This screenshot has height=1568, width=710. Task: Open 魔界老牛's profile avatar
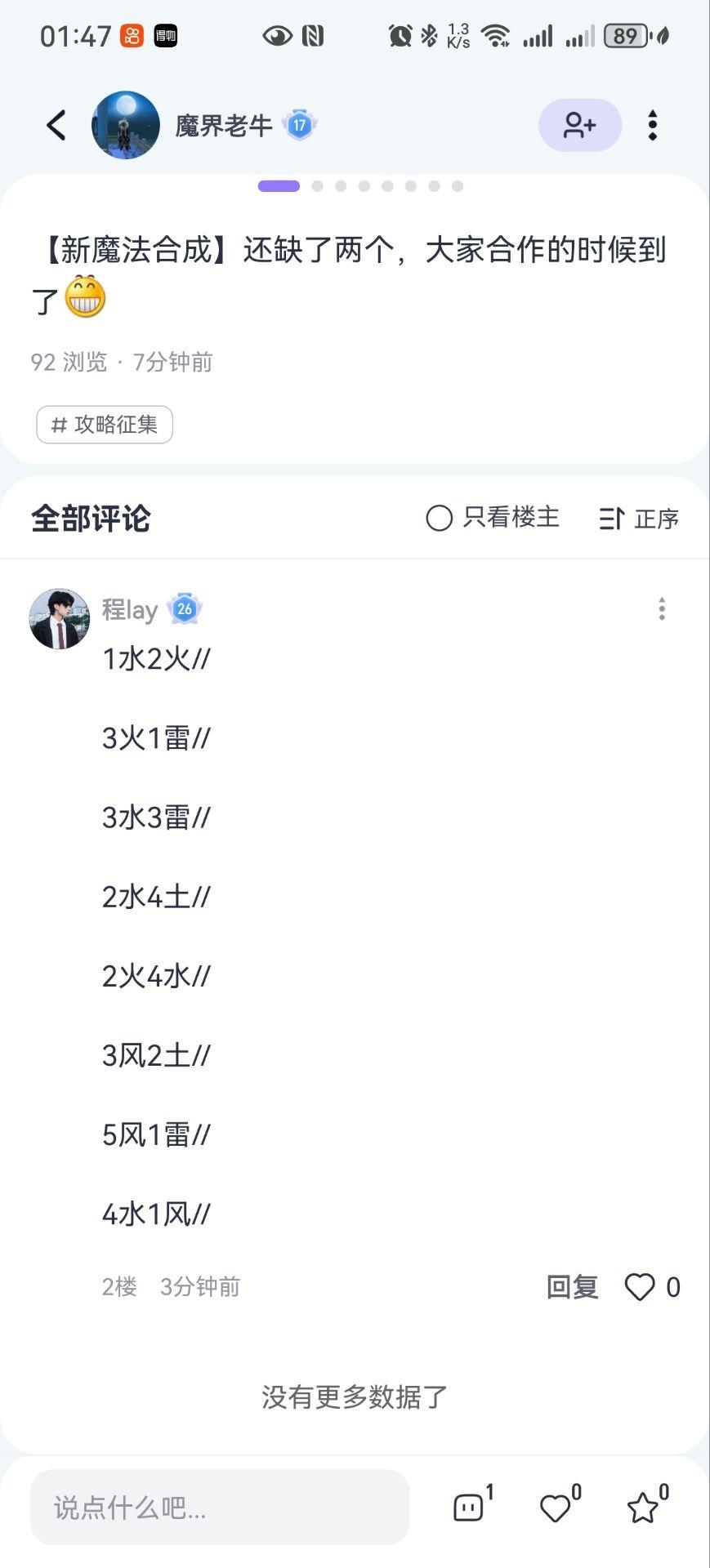(126, 125)
